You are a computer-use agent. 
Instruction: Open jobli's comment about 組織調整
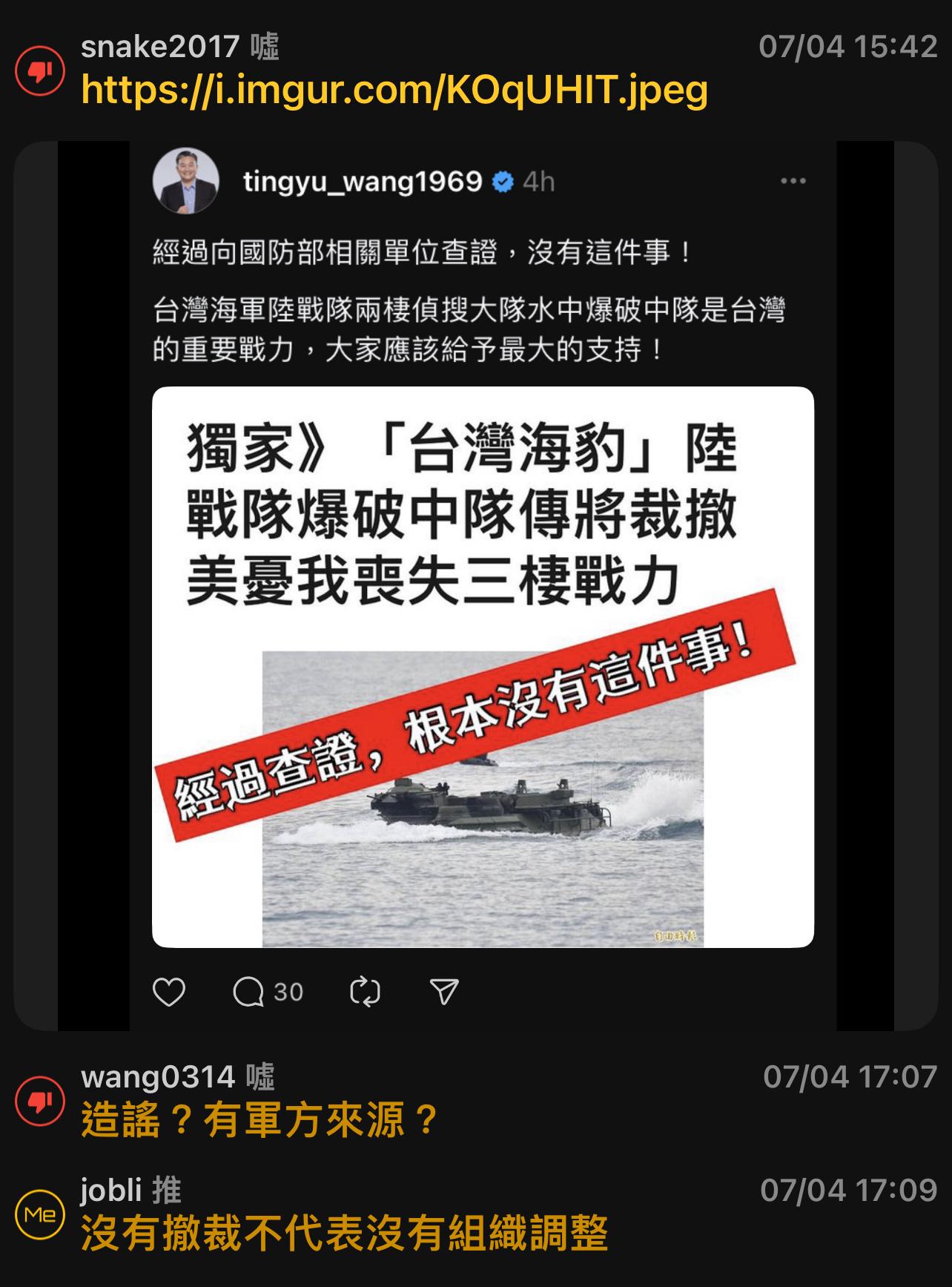344,1233
